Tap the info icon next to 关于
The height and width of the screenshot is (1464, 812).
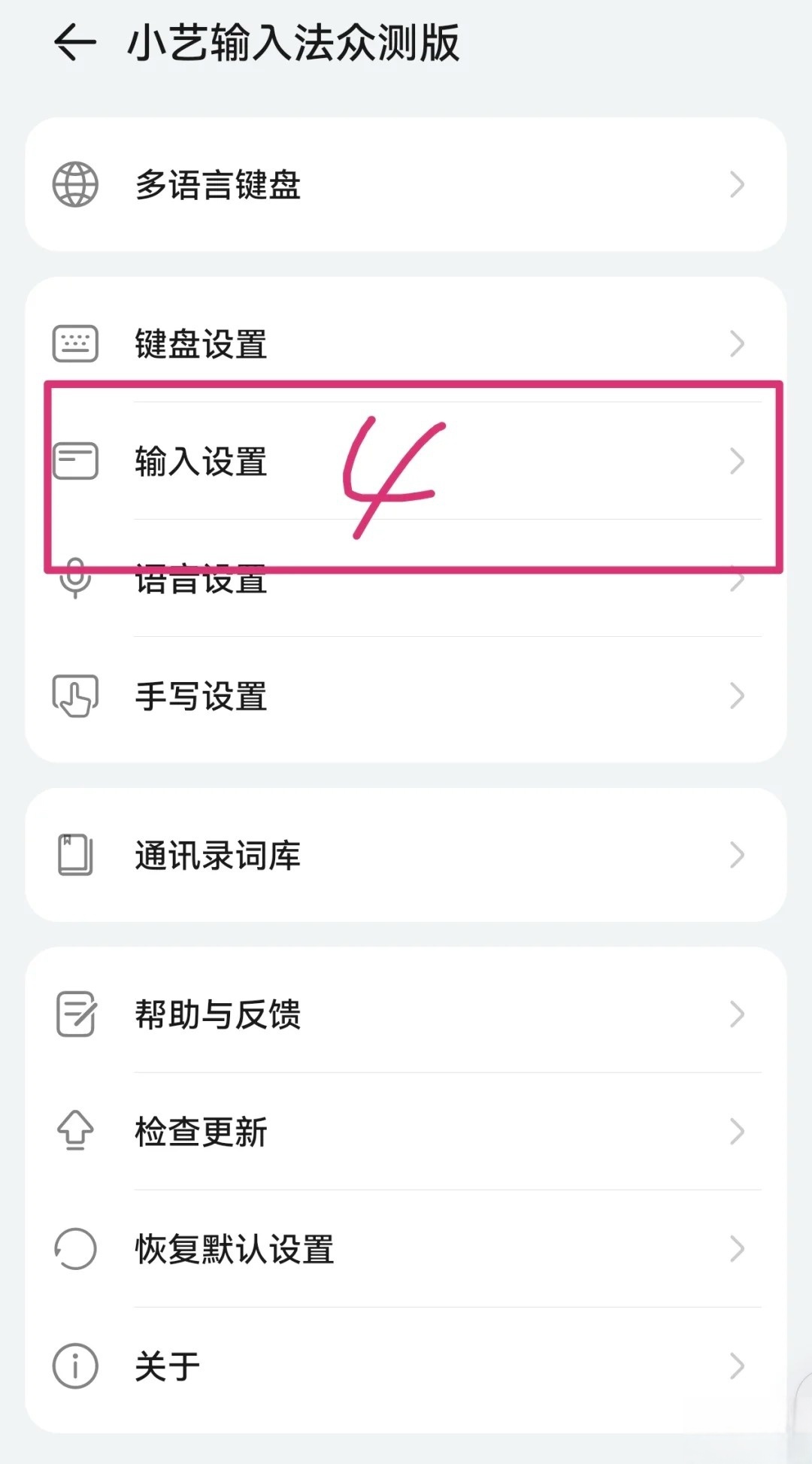click(x=75, y=1365)
